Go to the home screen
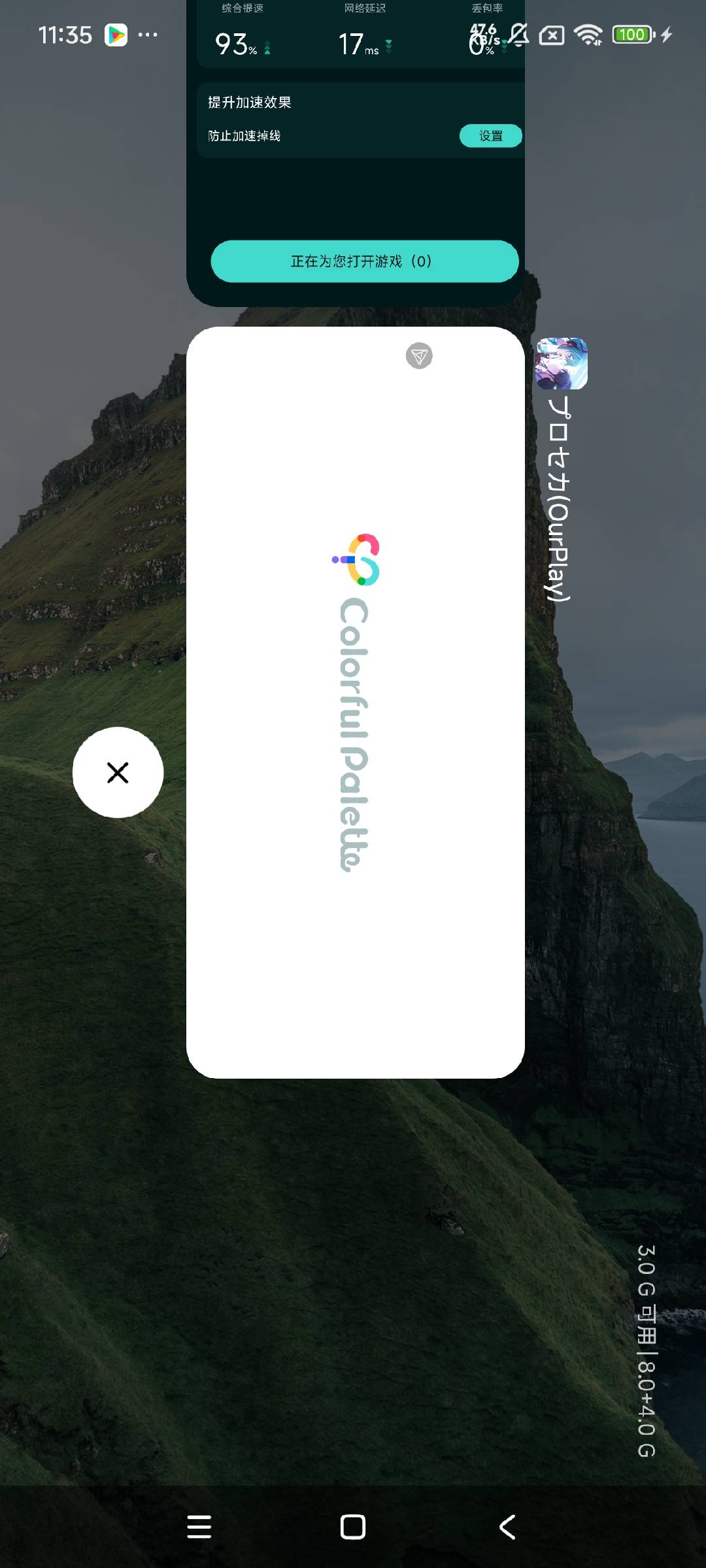Viewport: 706px width, 1568px height. [x=353, y=1527]
